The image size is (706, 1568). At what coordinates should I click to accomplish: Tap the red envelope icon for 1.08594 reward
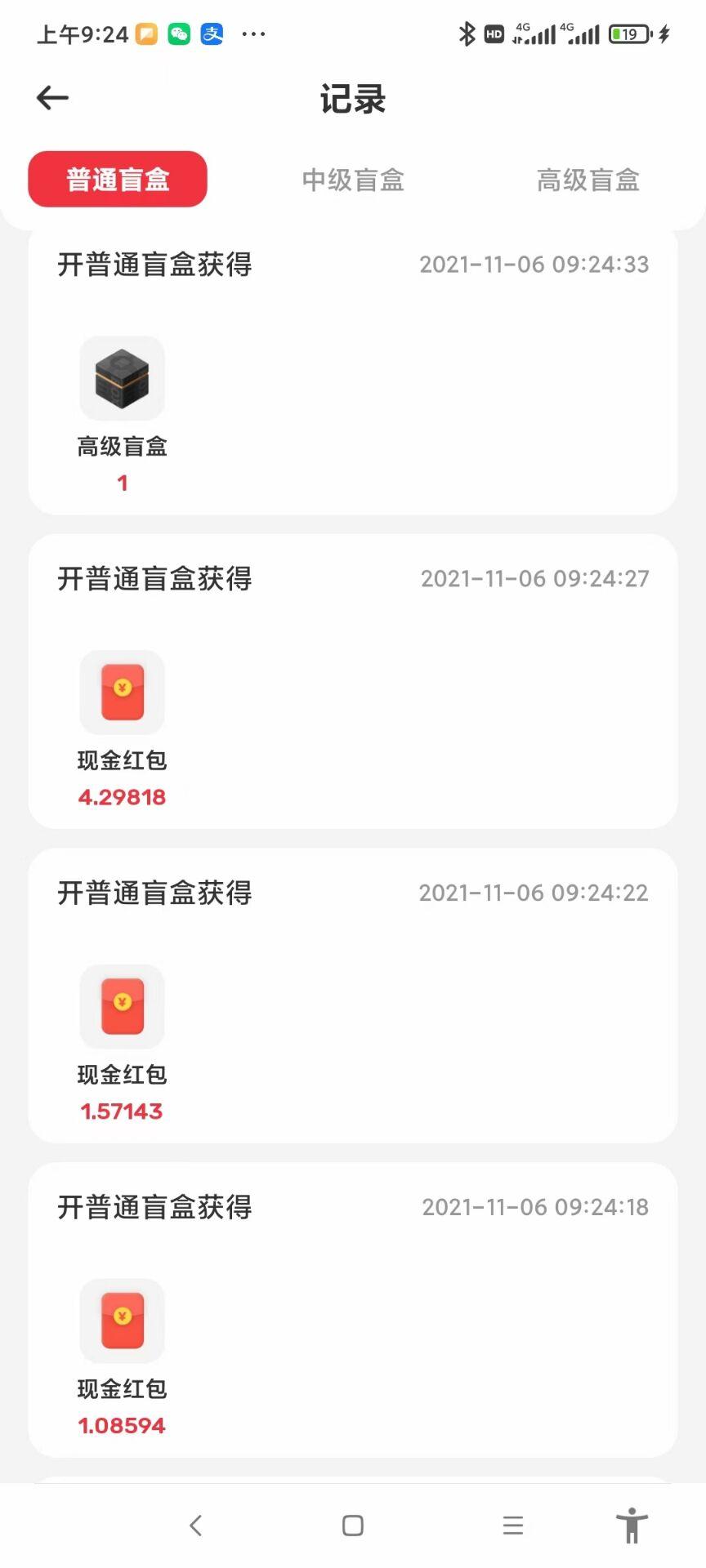pyautogui.click(x=121, y=1321)
